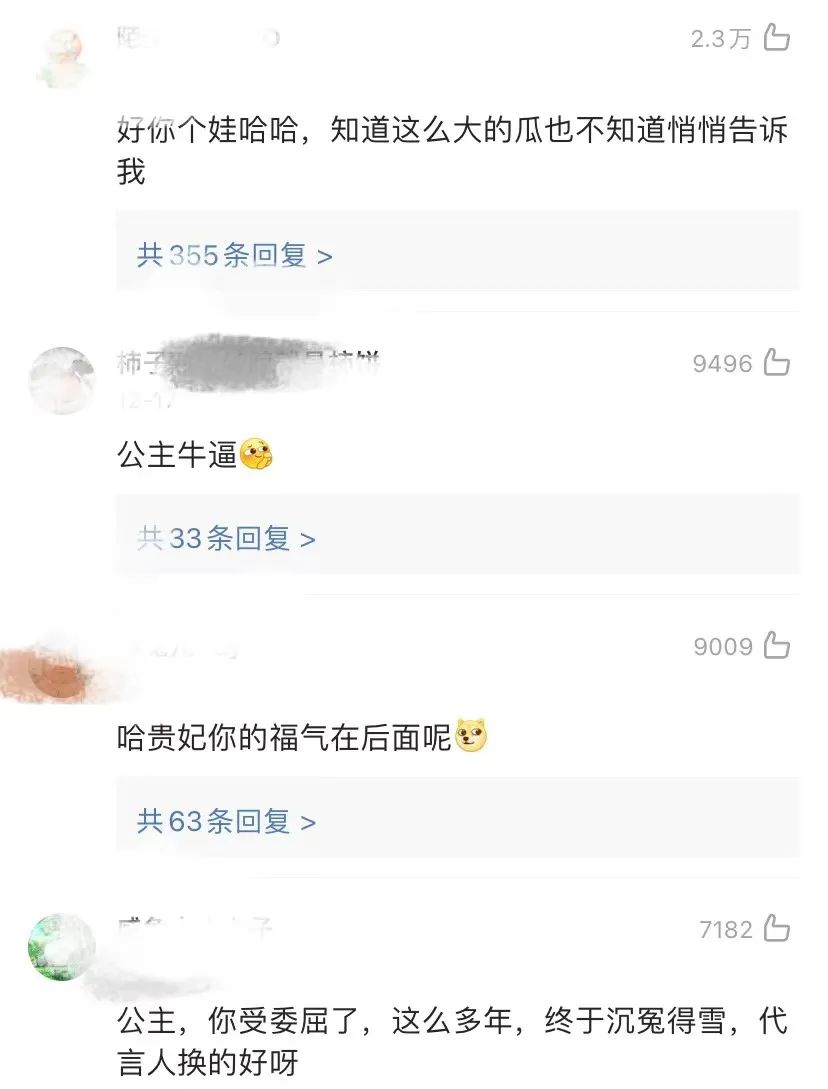Open avatar of the 公主牛逼 commenter

tap(61, 380)
